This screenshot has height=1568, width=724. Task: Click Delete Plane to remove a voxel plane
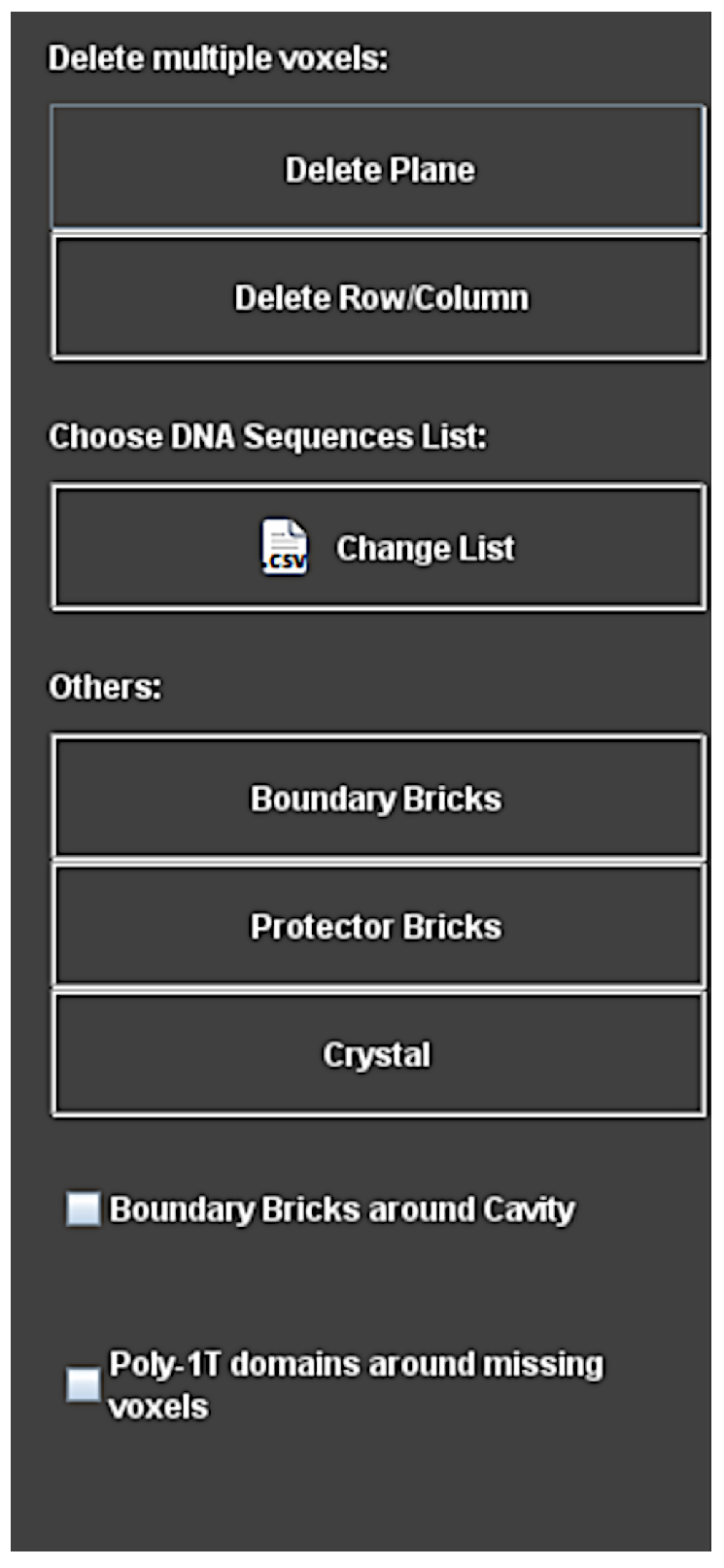click(379, 168)
